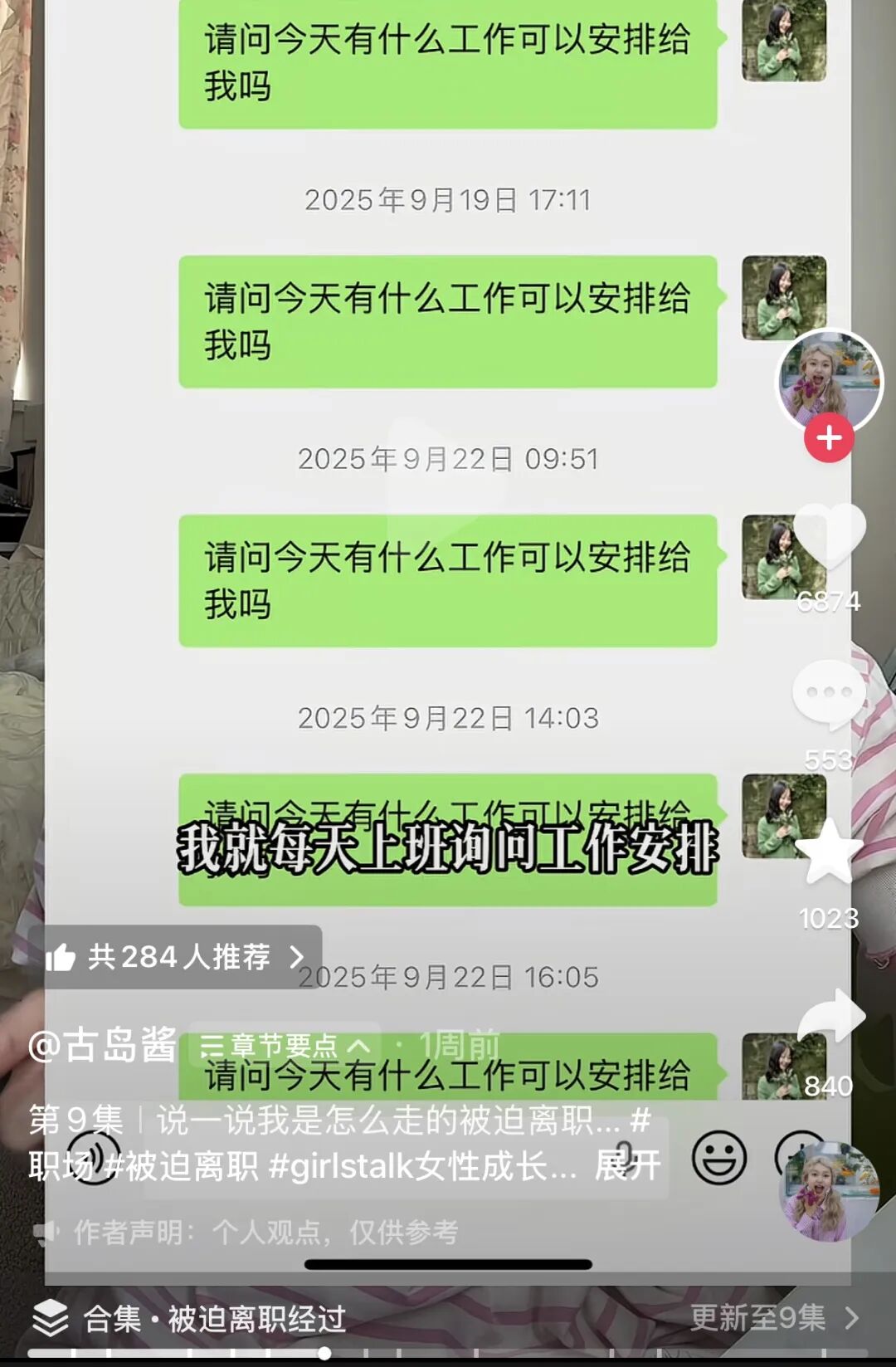This screenshot has height=1367, width=896.
Task: Expand the caption with 展开
Action: click(x=628, y=1165)
